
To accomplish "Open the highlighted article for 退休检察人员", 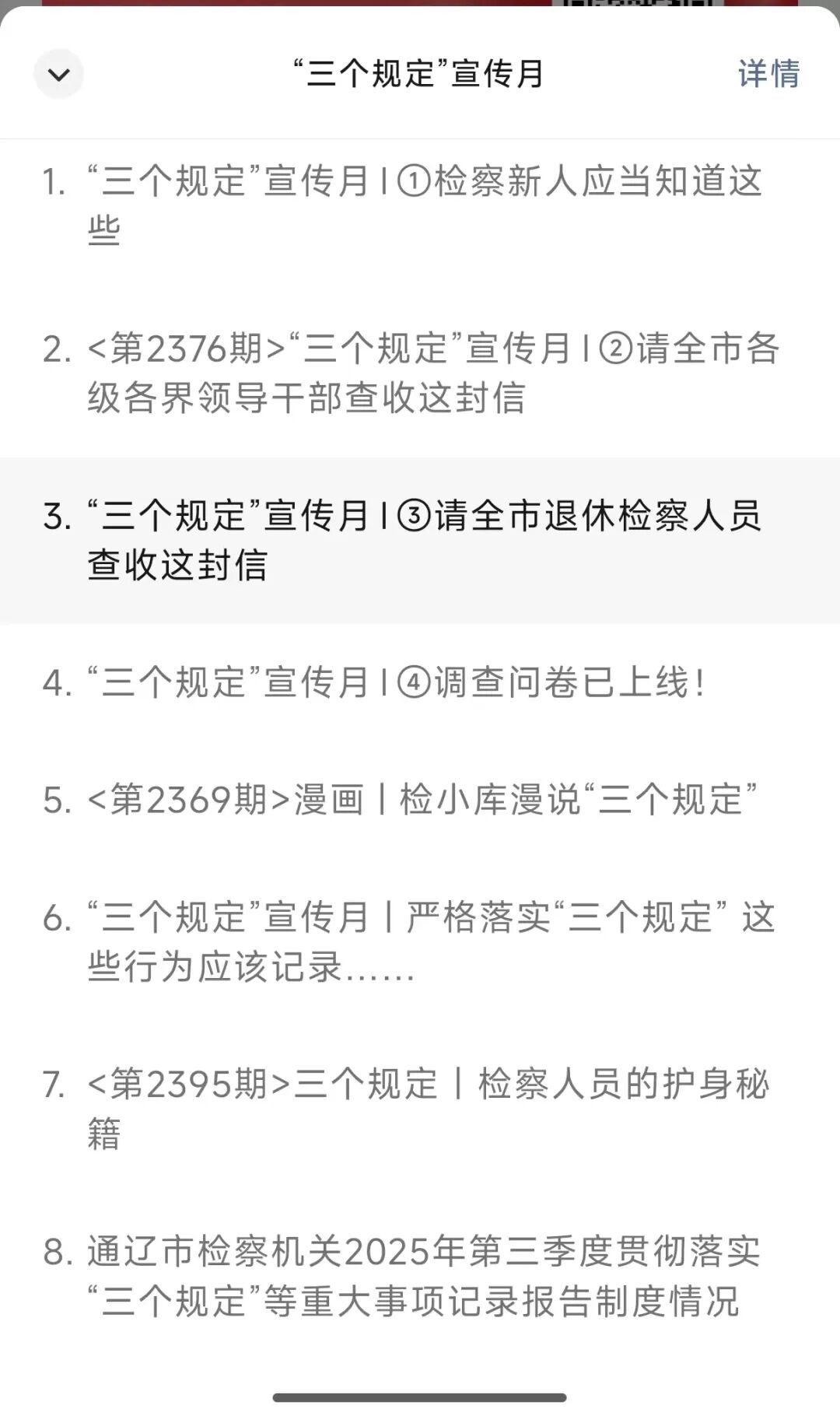I will click(420, 537).
